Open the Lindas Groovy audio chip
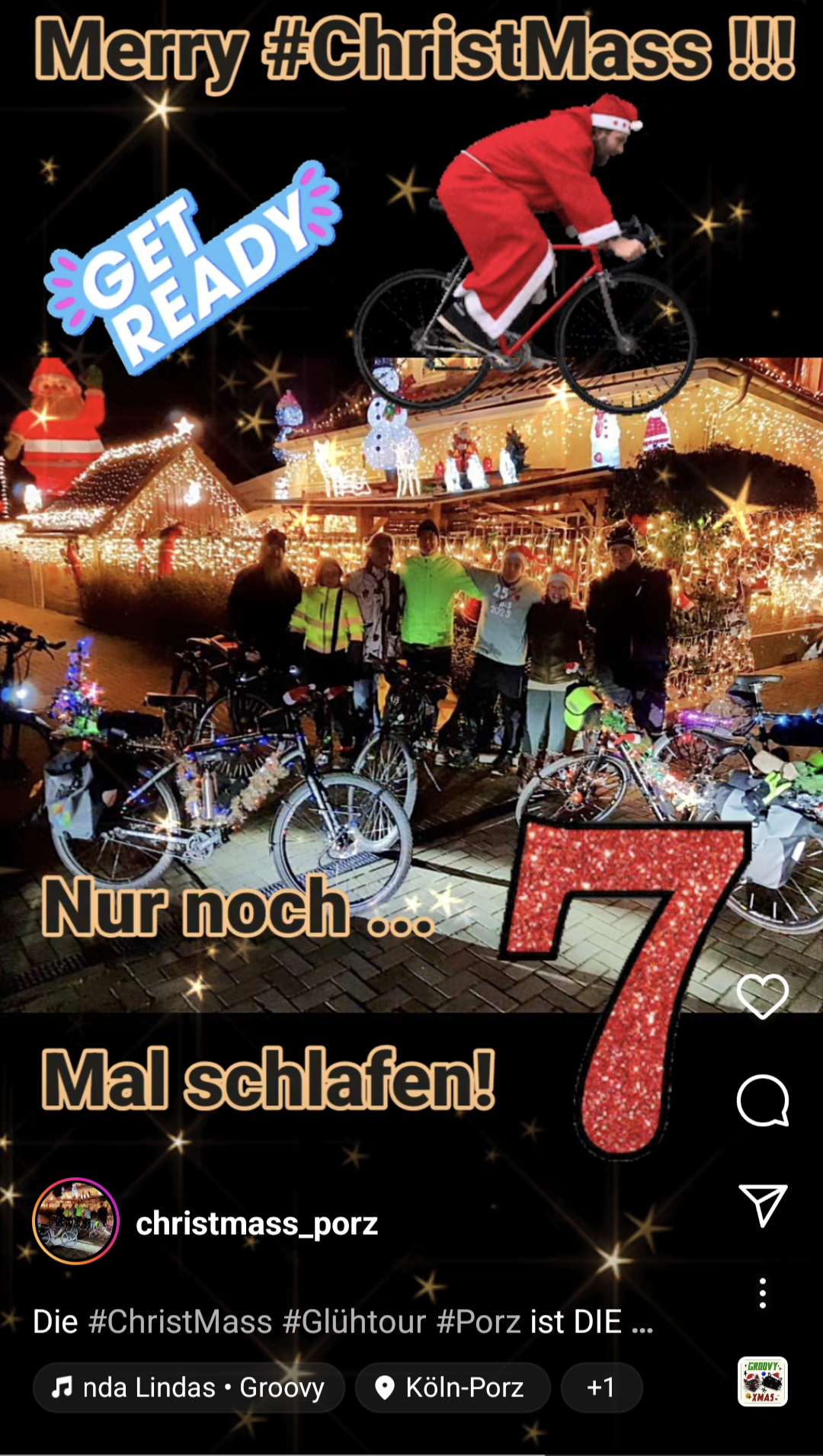The width and height of the screenshot is (823, 1456). click(x=188, y=1387)
